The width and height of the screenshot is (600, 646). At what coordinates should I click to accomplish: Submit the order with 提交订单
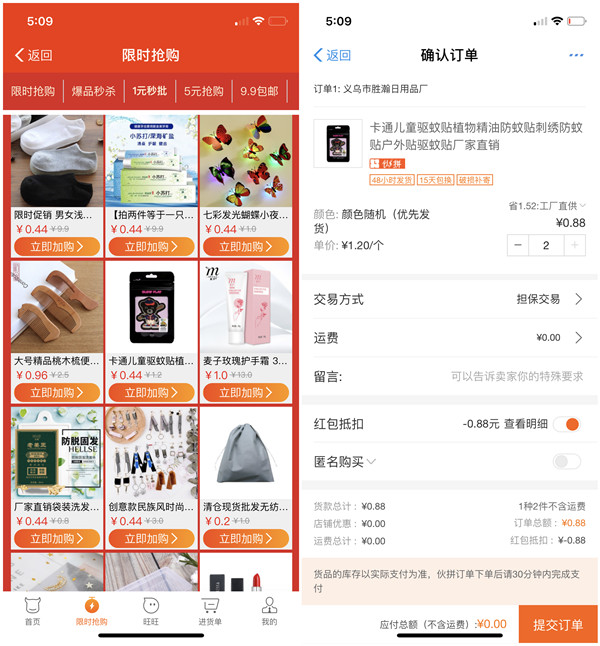[x=557, y=625]
